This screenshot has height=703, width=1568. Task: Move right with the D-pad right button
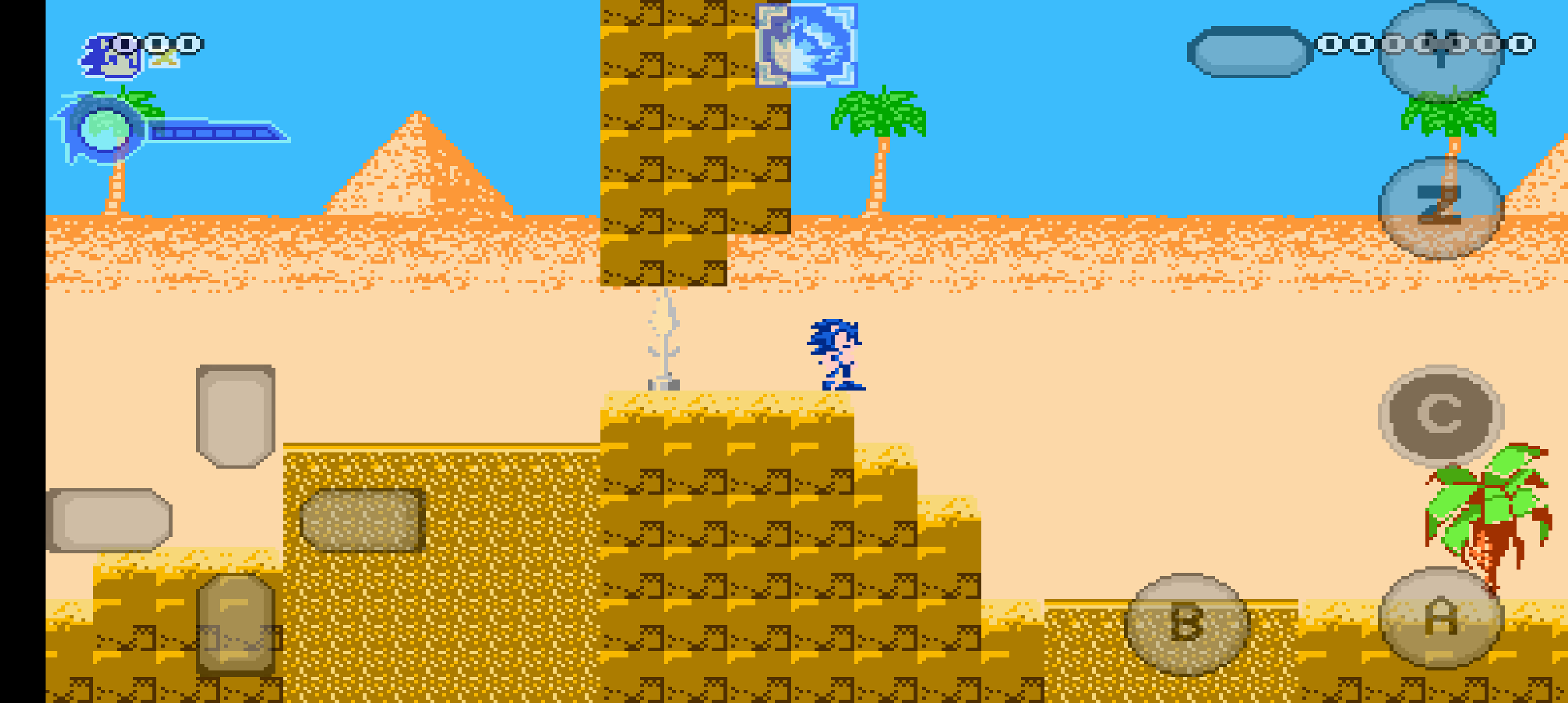pos(362,520)
